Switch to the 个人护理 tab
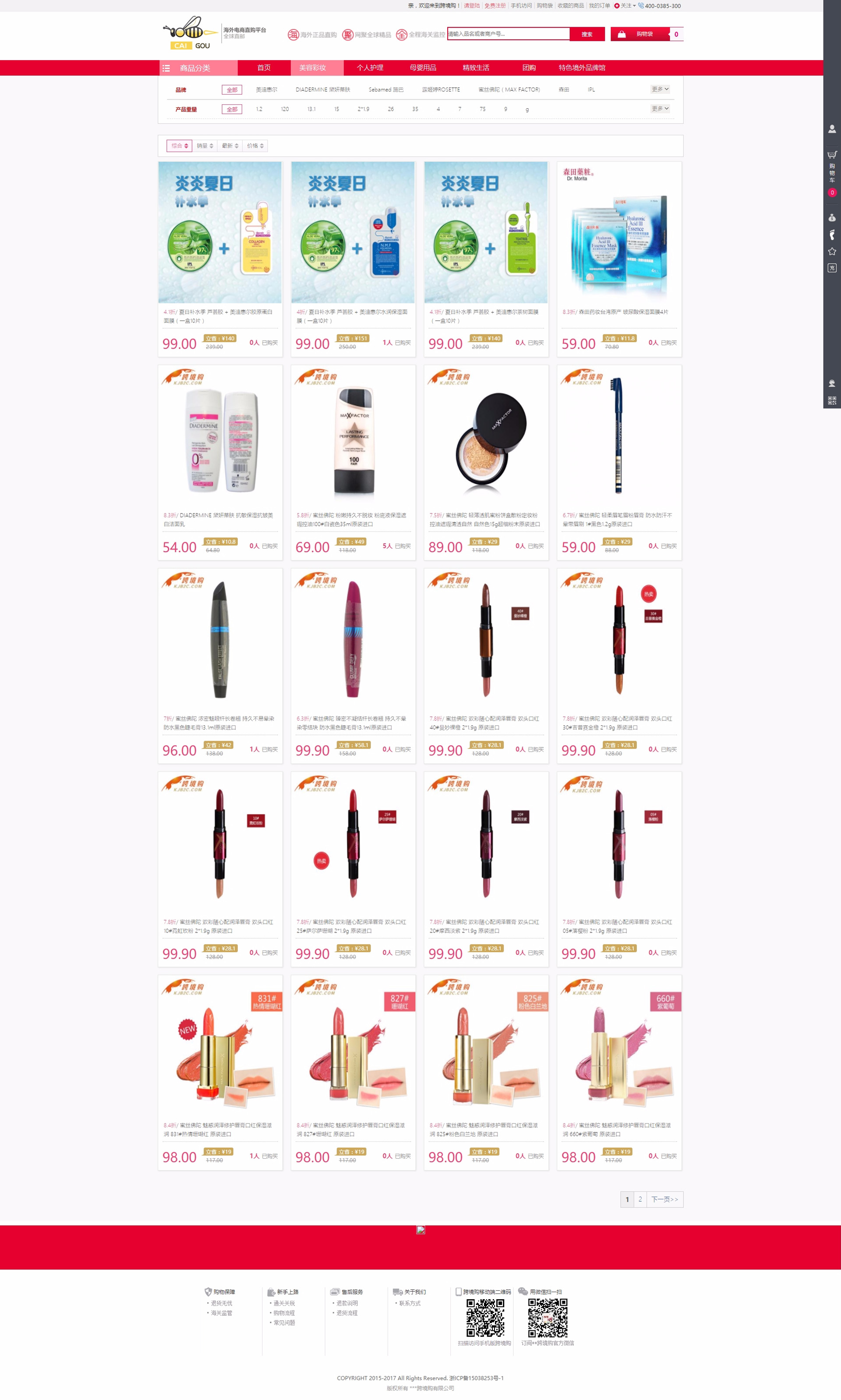The image size is (841, 1400). tap(370, 67)
